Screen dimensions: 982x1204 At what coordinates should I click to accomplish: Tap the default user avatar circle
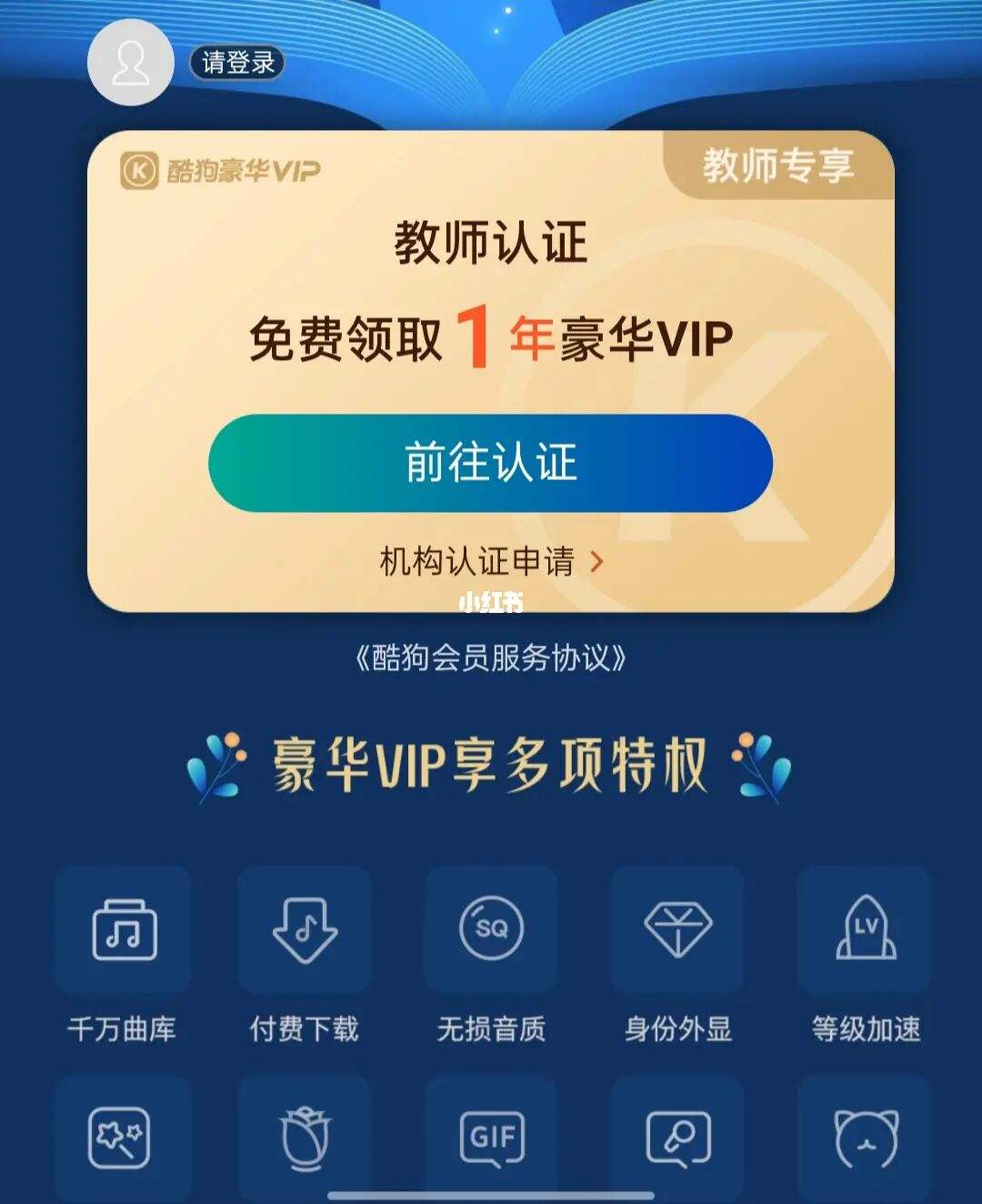133,61
